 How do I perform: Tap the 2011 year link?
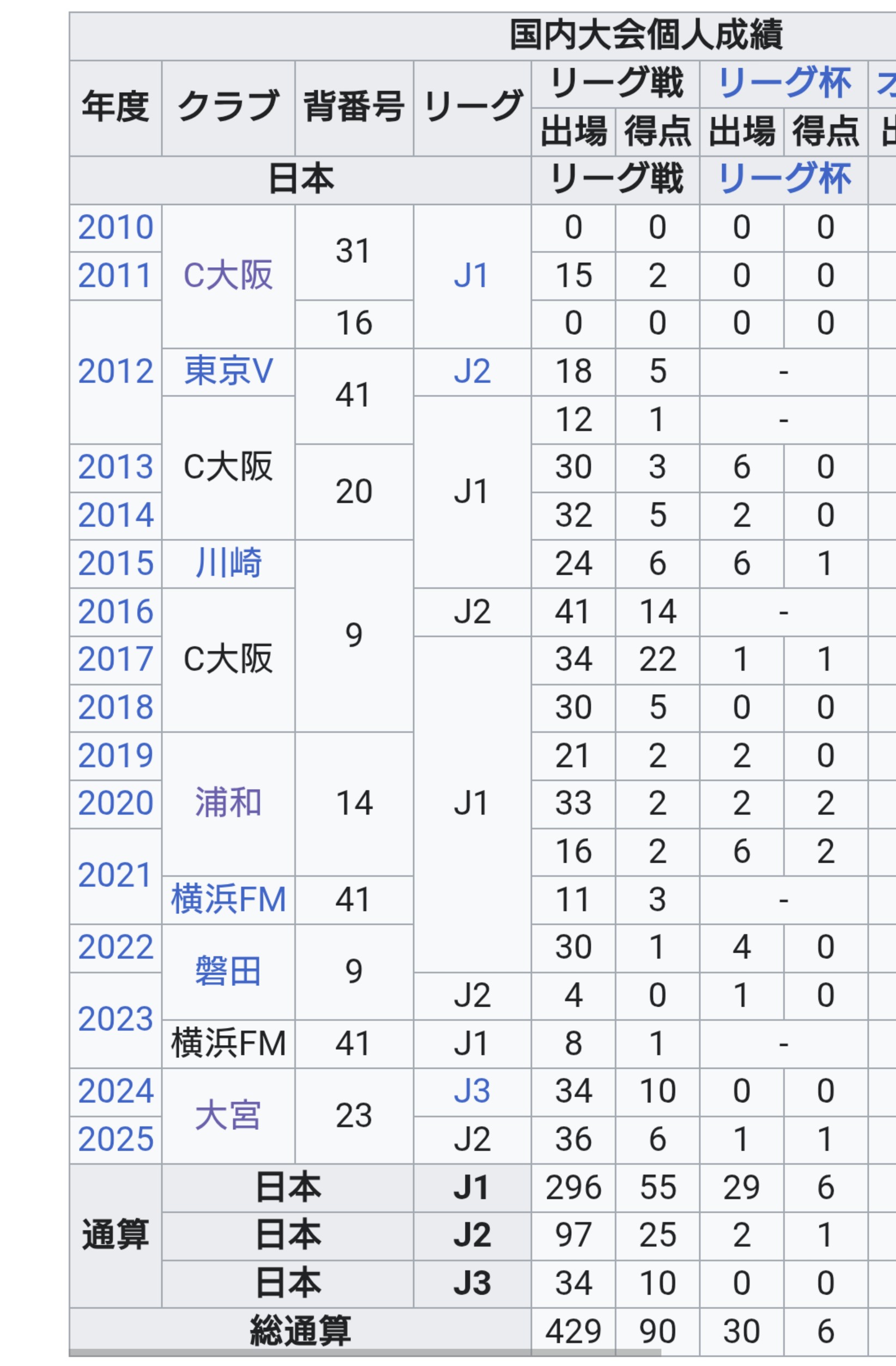coord(116,275)
